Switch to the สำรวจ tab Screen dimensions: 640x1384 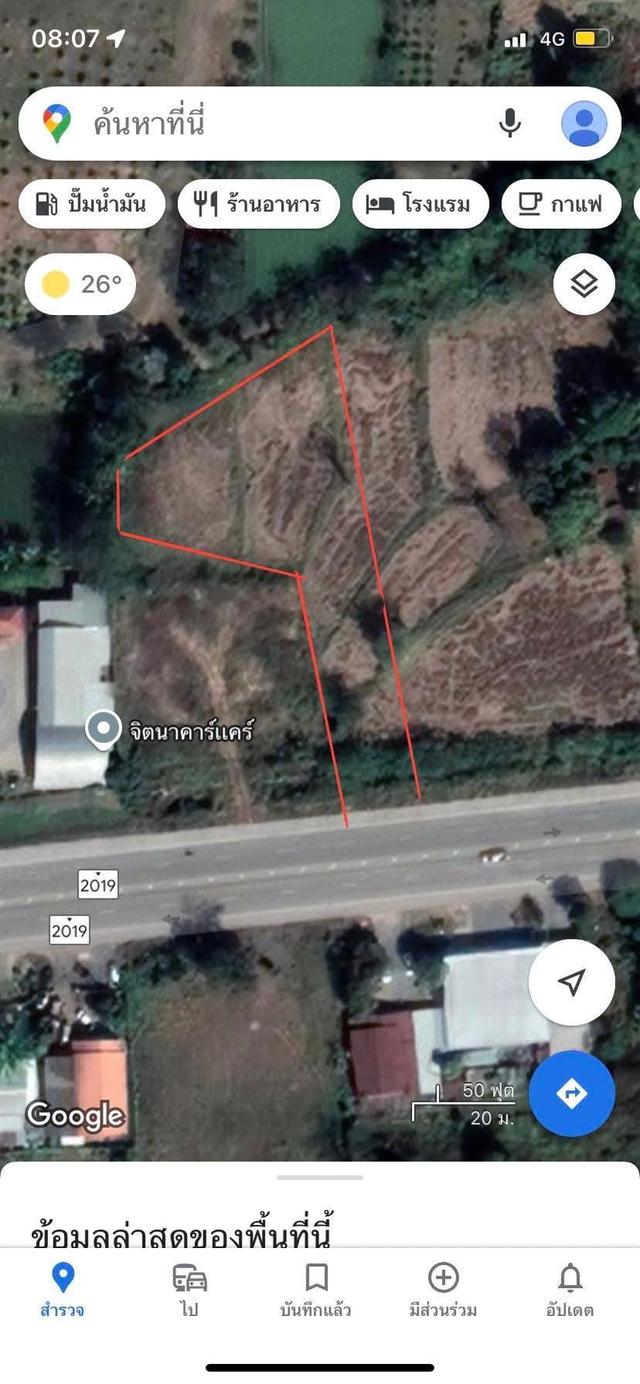62,1289
